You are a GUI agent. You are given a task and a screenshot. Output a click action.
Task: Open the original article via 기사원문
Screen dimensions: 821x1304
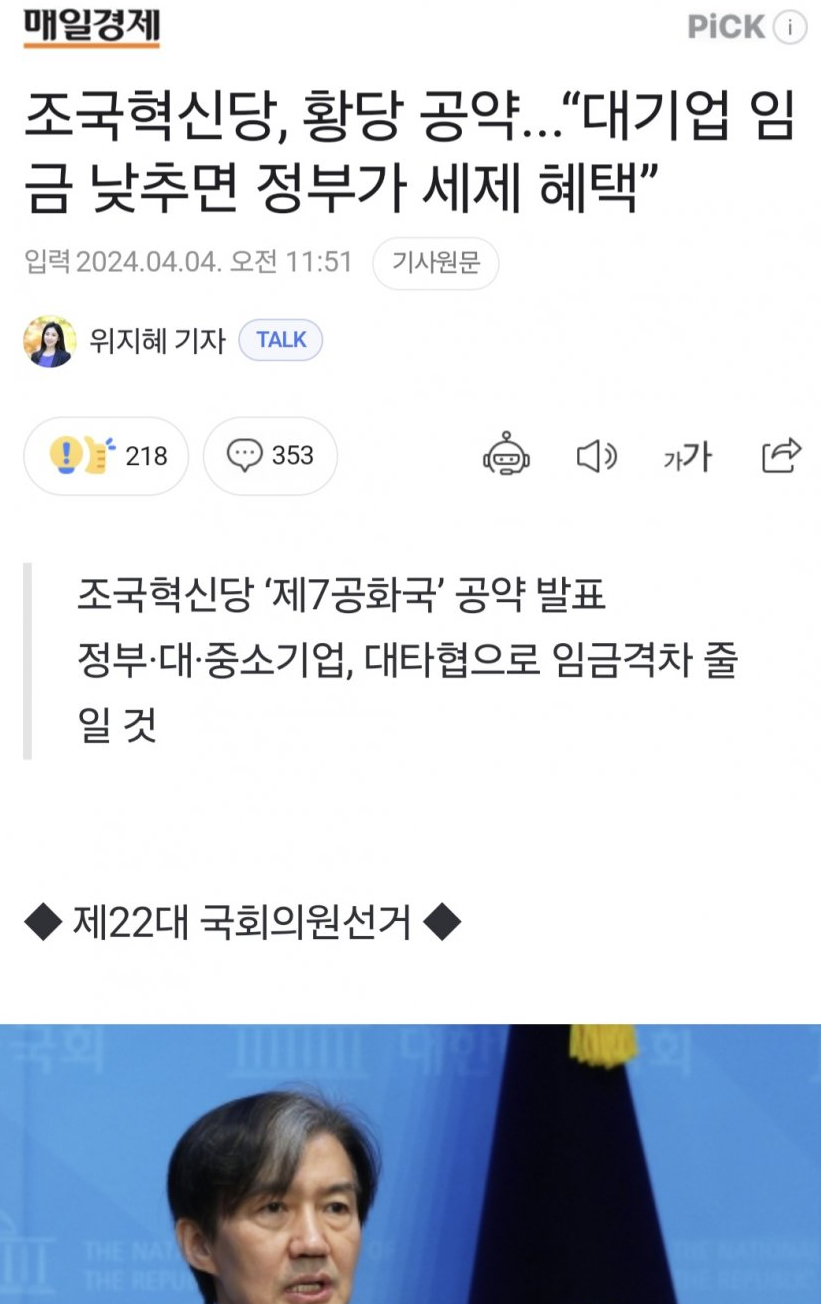tap(435, 263)
